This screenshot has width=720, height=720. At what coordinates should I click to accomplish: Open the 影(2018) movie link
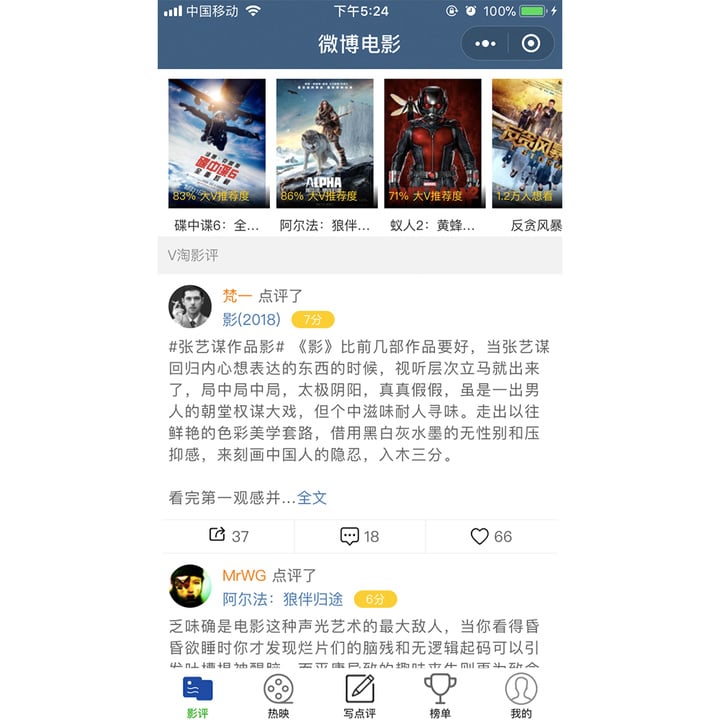pyautogui.click(x=252, y=320)
